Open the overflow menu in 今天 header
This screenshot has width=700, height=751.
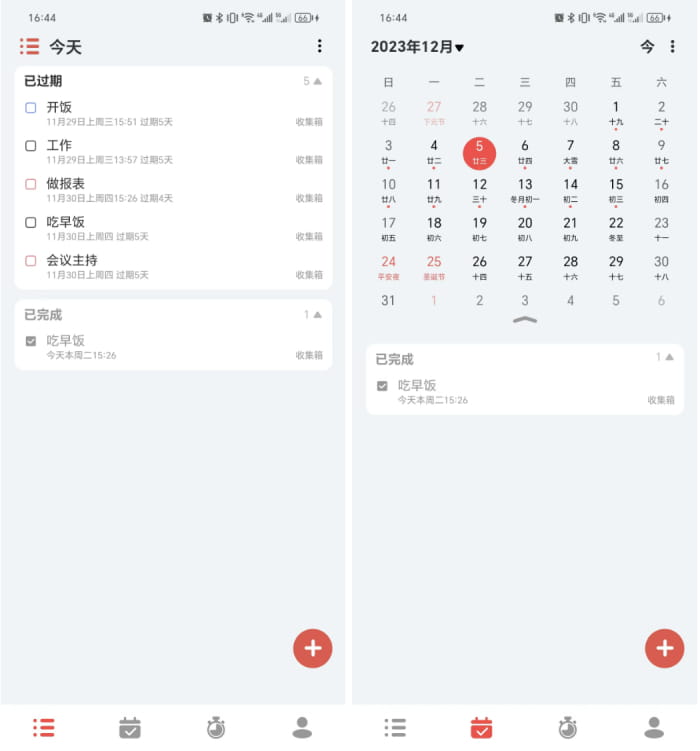click(320, 46)
